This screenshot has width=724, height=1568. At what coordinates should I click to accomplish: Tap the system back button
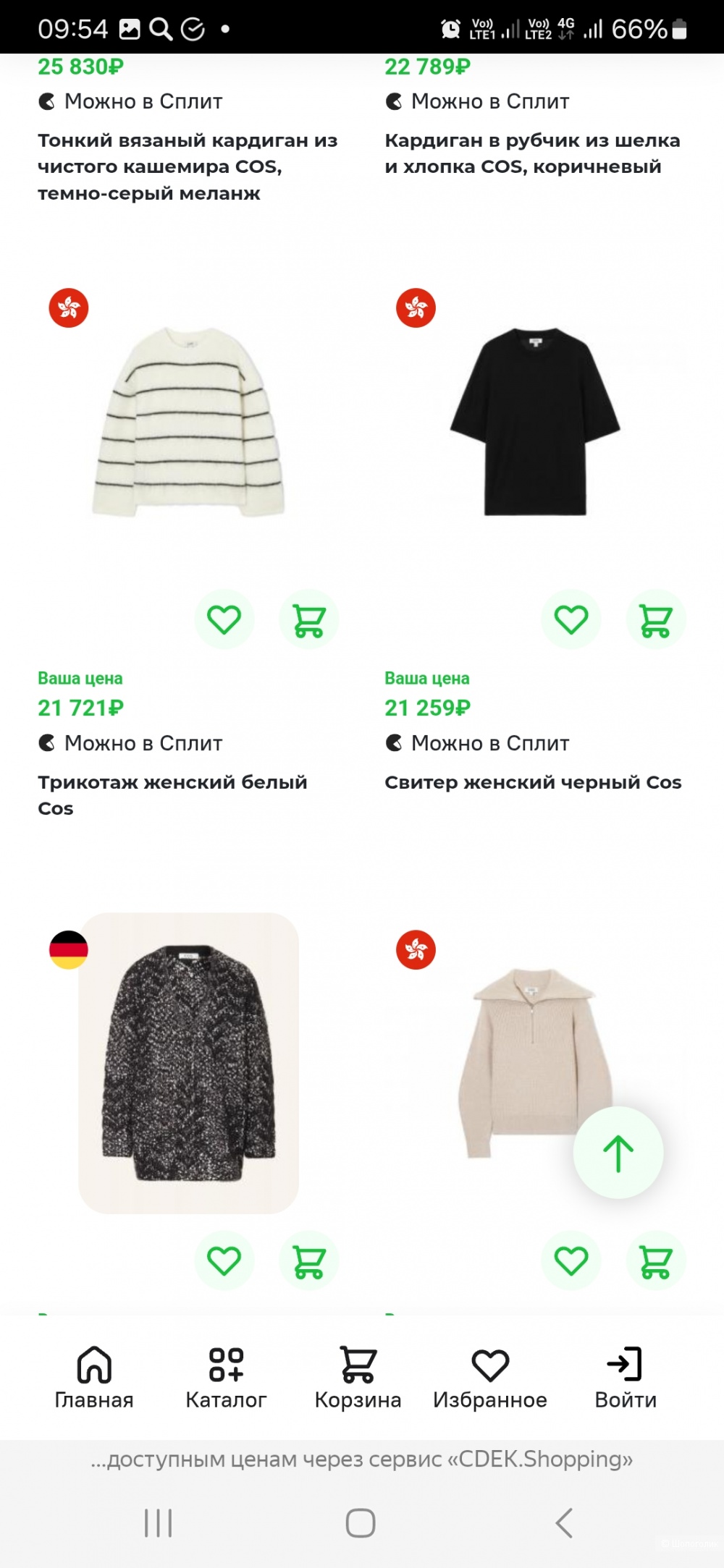coord(564,1522)
